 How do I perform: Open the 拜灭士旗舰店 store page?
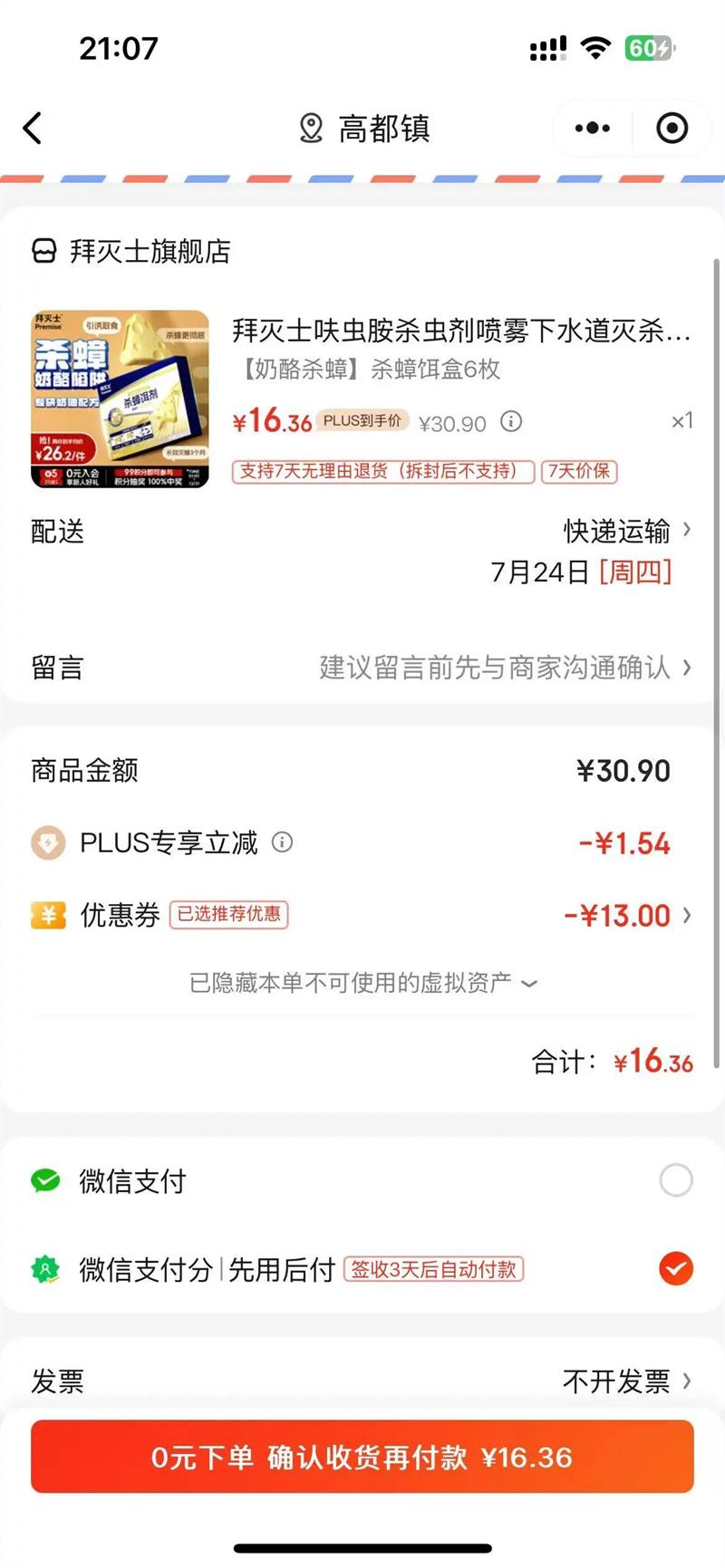[x=150, y=251]
